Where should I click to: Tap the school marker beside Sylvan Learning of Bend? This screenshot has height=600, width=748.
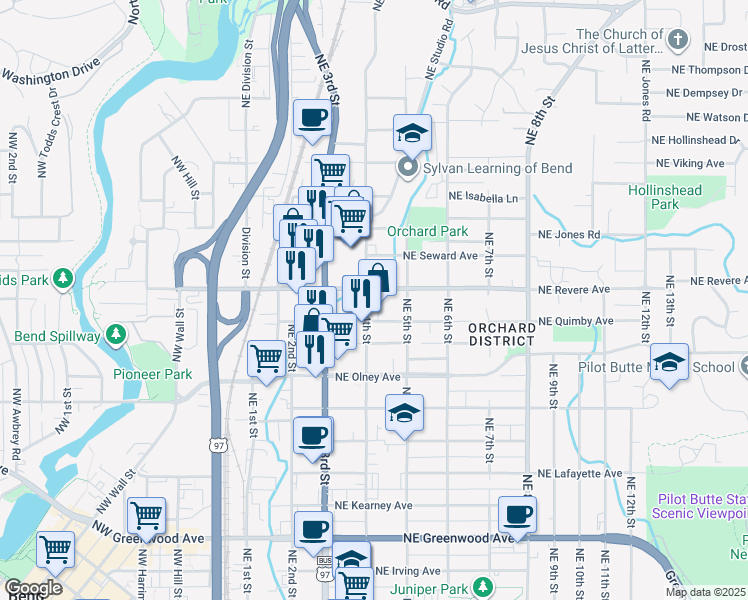(x=412, y=132)
